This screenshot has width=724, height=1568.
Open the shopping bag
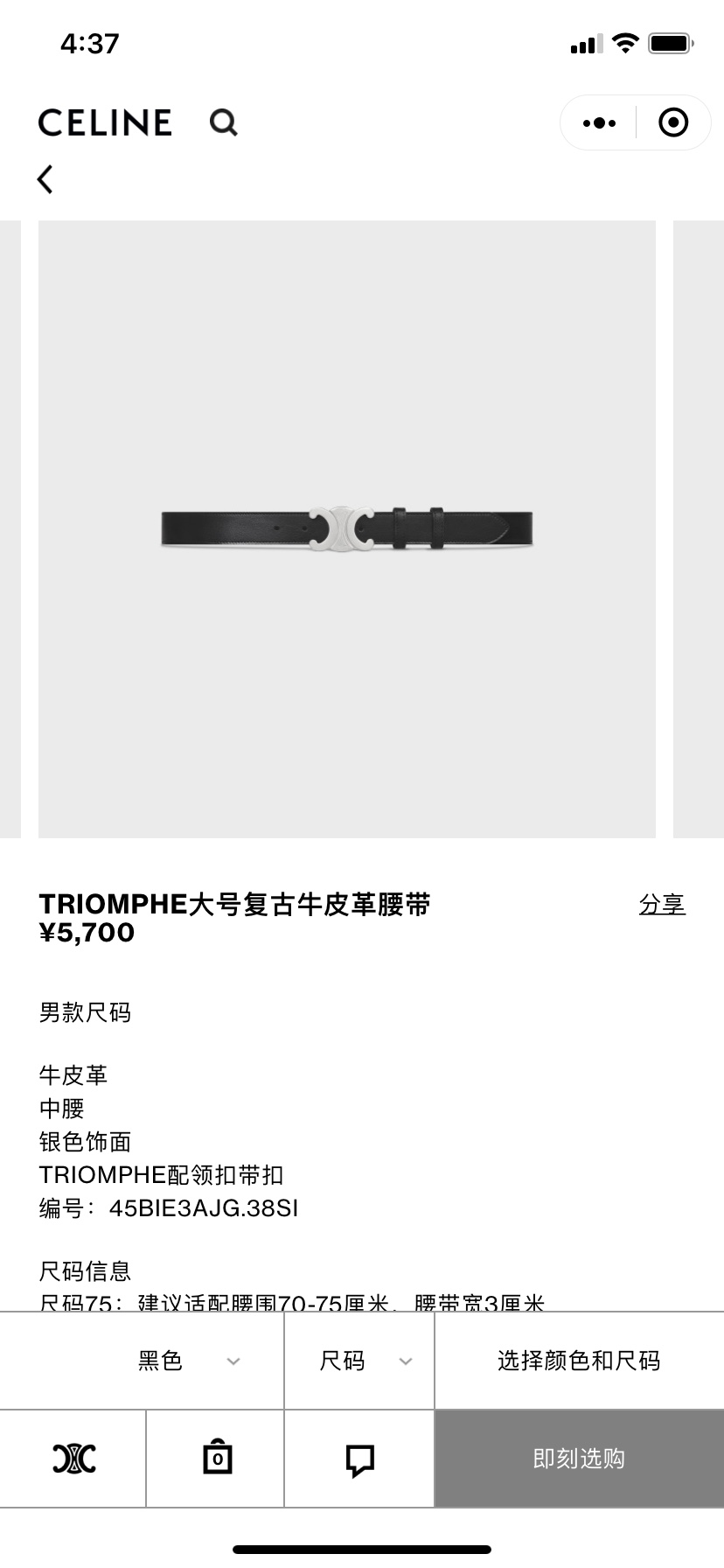(x=217, y=1458)
